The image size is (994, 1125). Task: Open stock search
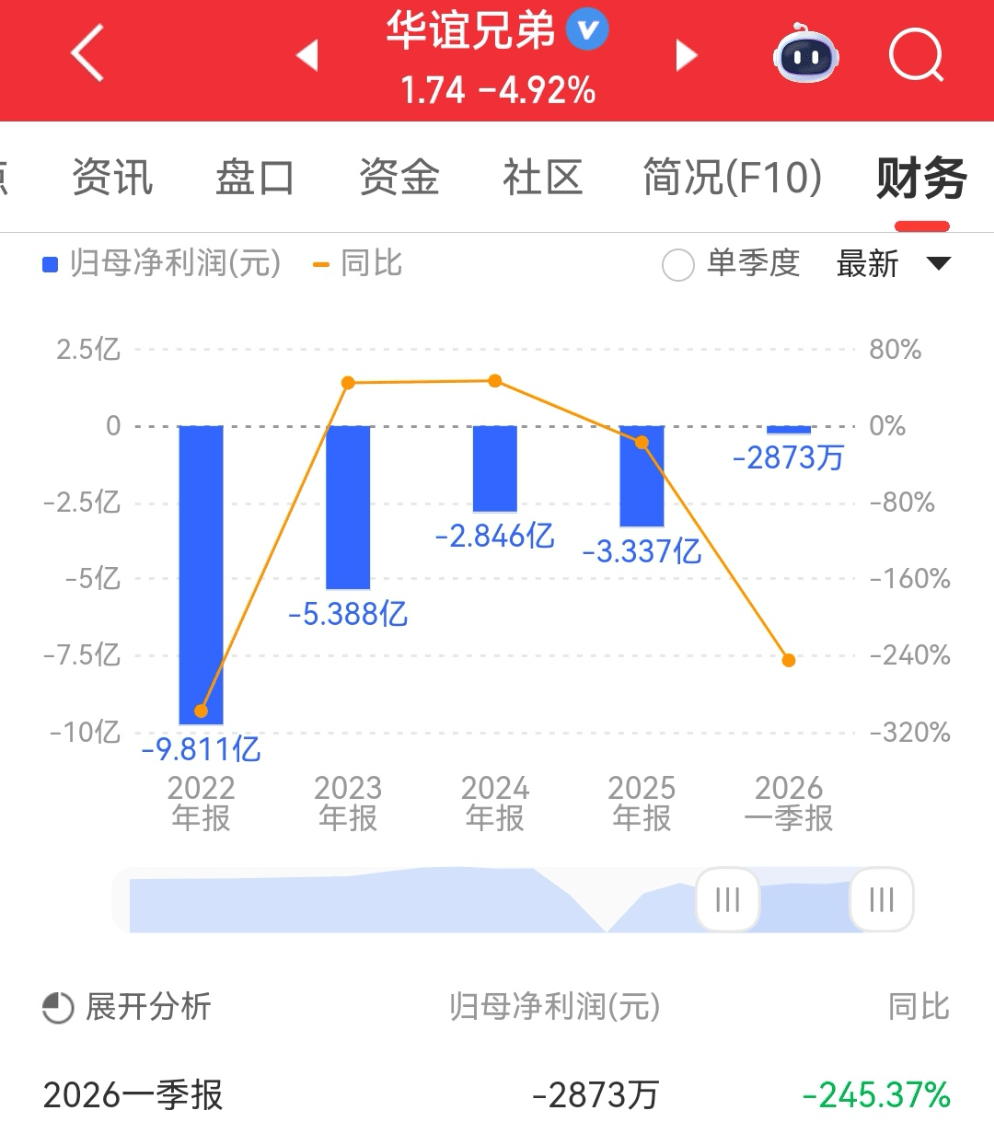(x=915, y=54)
